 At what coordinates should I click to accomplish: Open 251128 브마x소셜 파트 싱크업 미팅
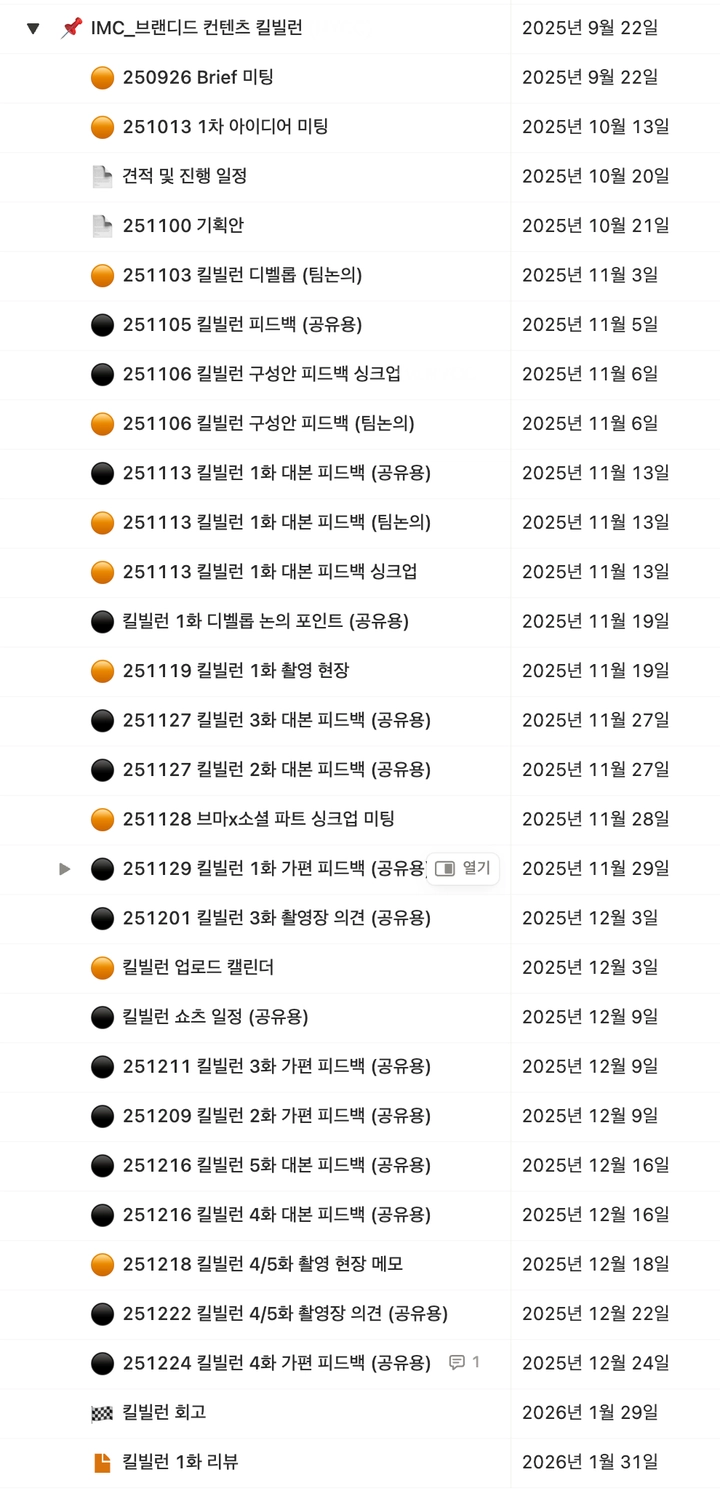258,819
